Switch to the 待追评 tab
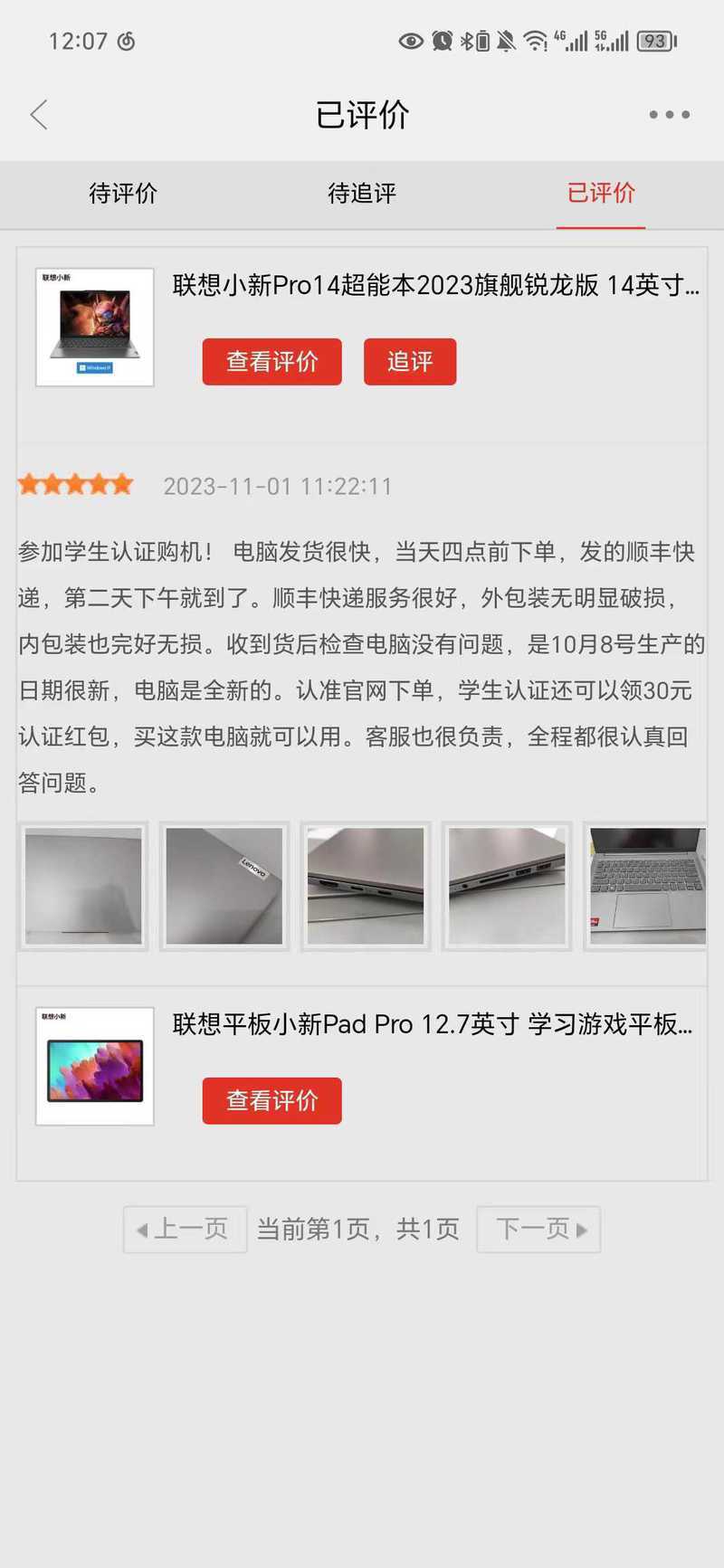The image size is (724, 1568). click(362, 193)
